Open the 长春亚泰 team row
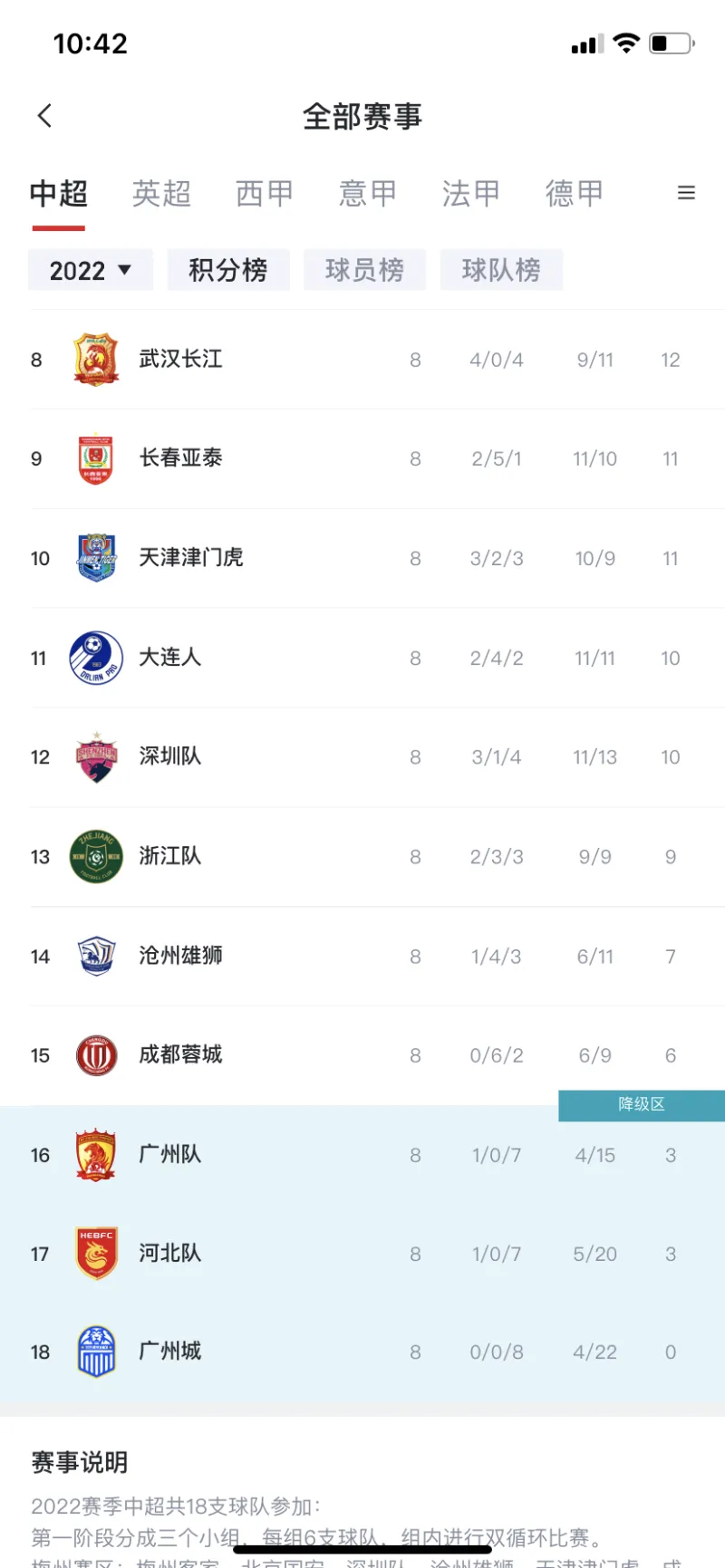 (362, 458)
